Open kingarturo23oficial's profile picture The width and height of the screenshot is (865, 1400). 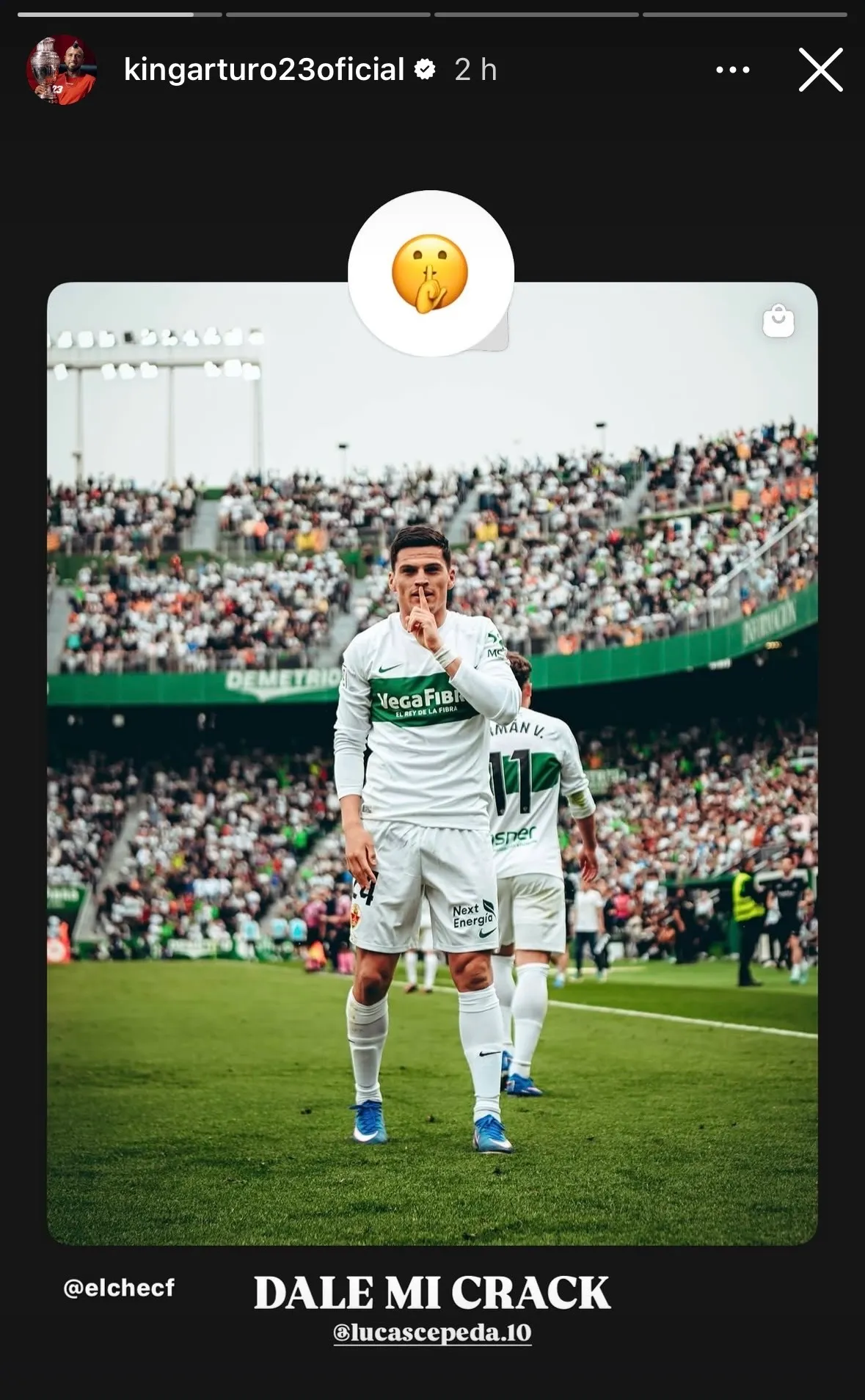click(x=62, y=70)
